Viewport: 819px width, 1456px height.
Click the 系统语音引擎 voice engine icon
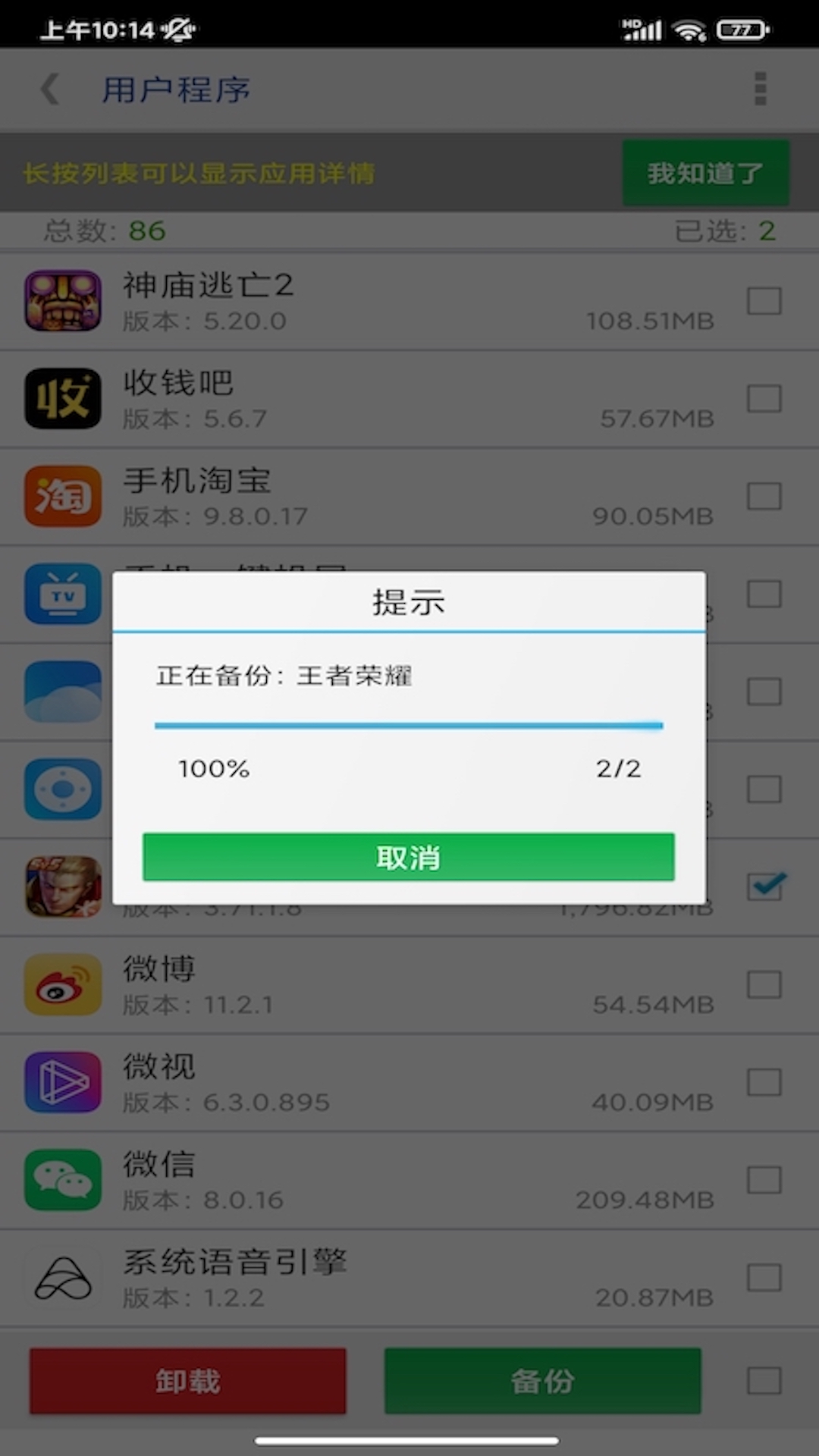[x=64, y=1277]
